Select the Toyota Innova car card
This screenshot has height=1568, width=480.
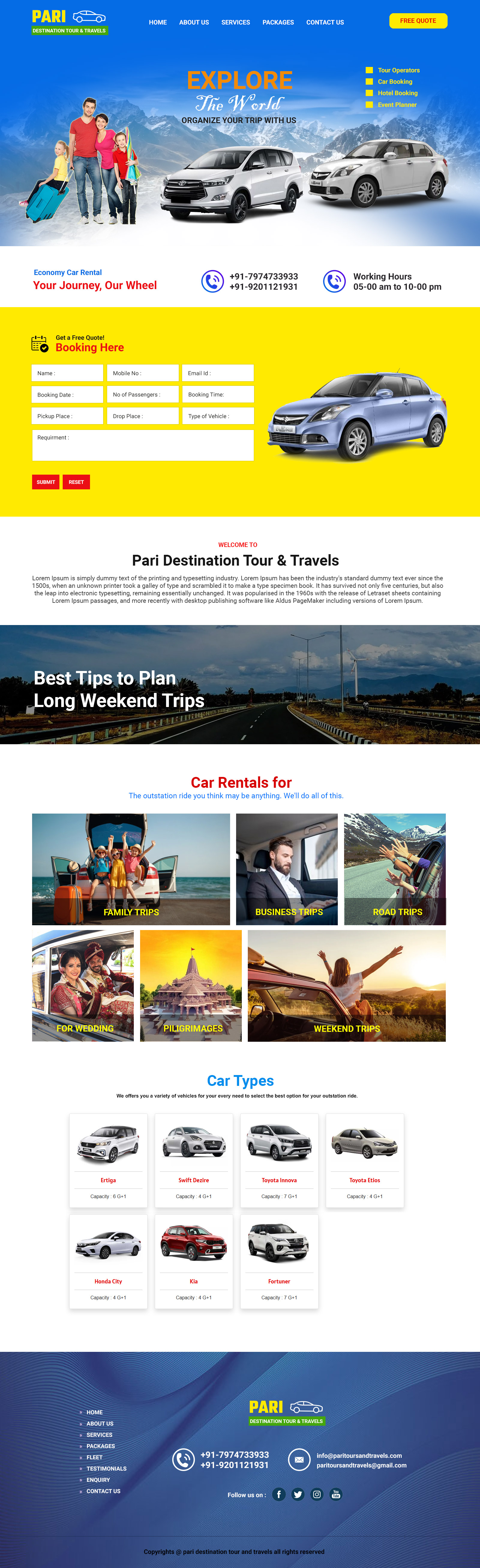(279, 1160)
